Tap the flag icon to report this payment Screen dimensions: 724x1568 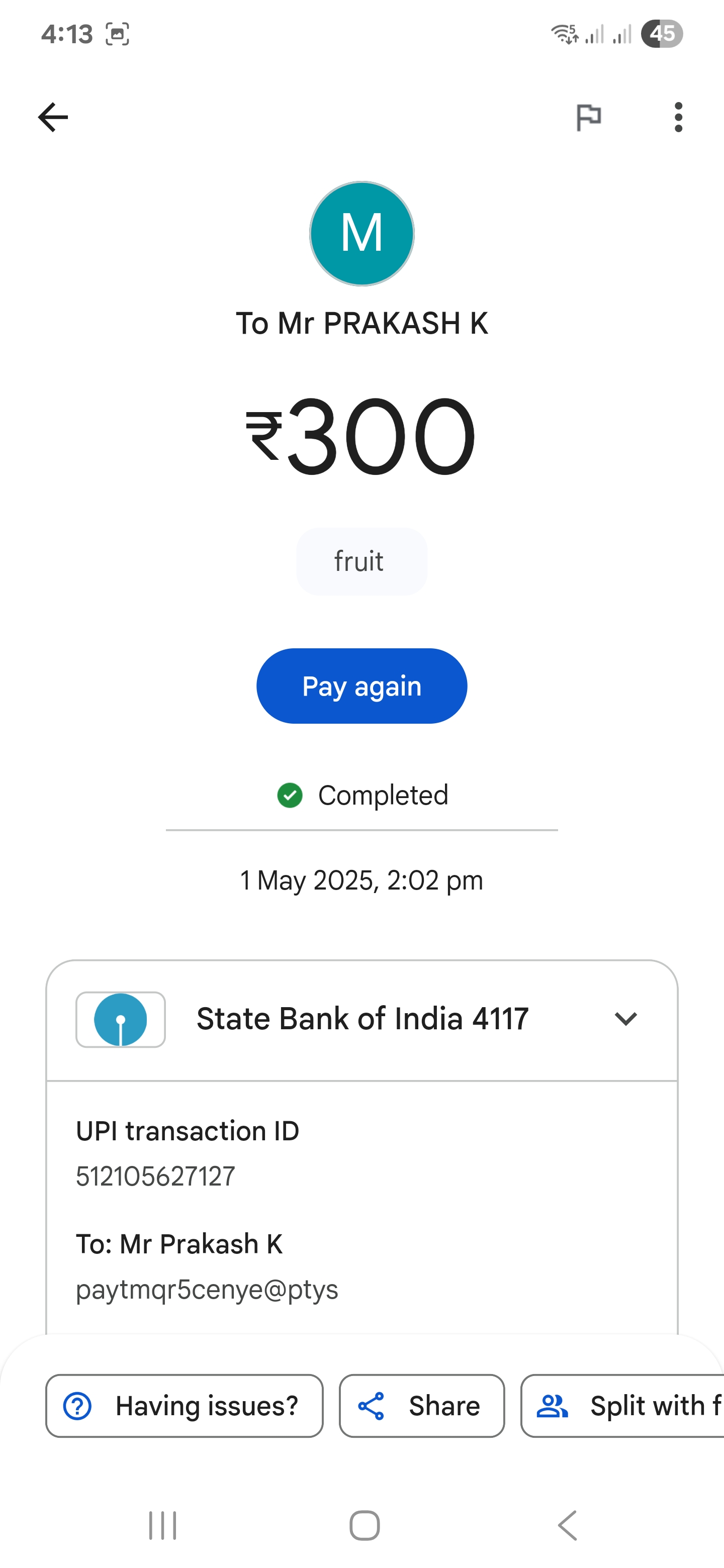[588, 117]
